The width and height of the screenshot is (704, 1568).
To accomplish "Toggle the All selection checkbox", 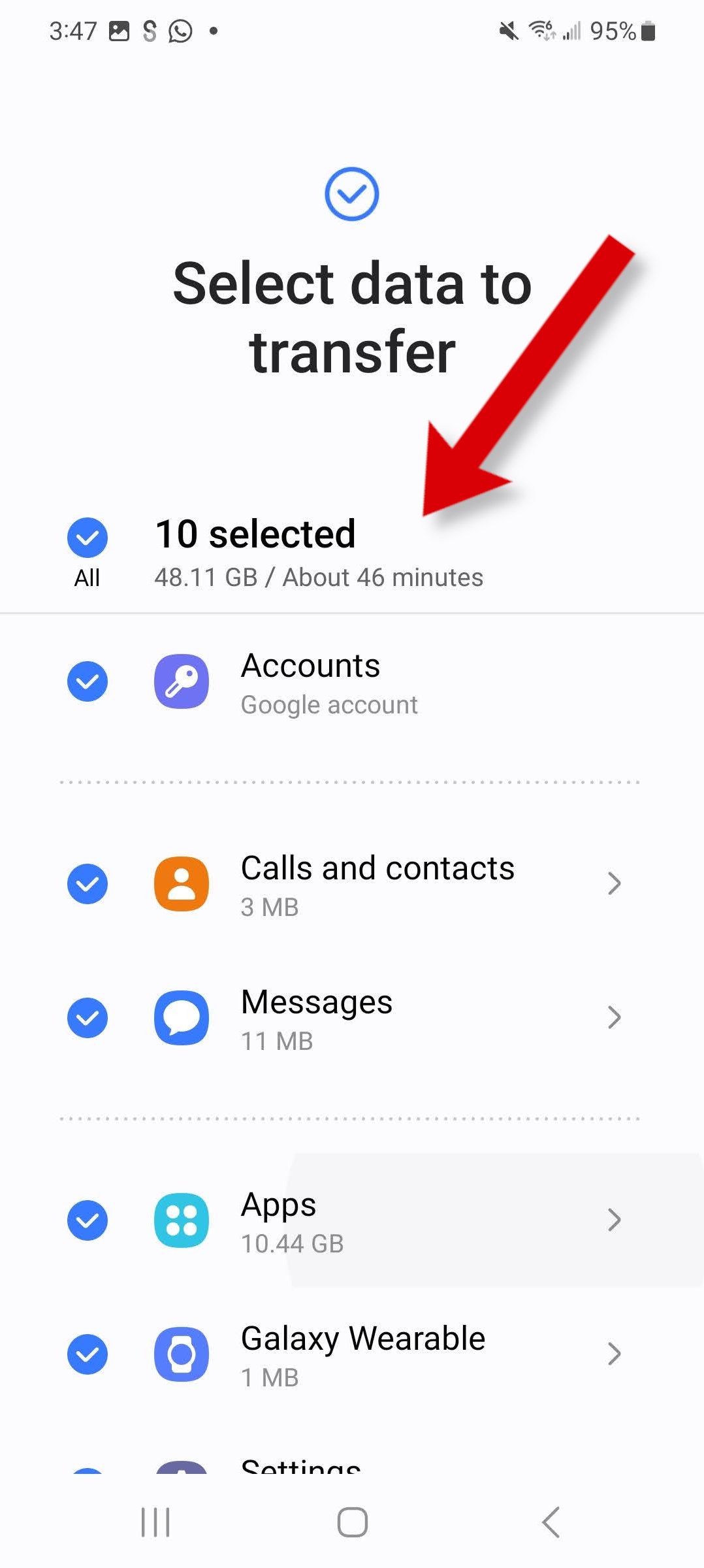I will click(87, 538).
